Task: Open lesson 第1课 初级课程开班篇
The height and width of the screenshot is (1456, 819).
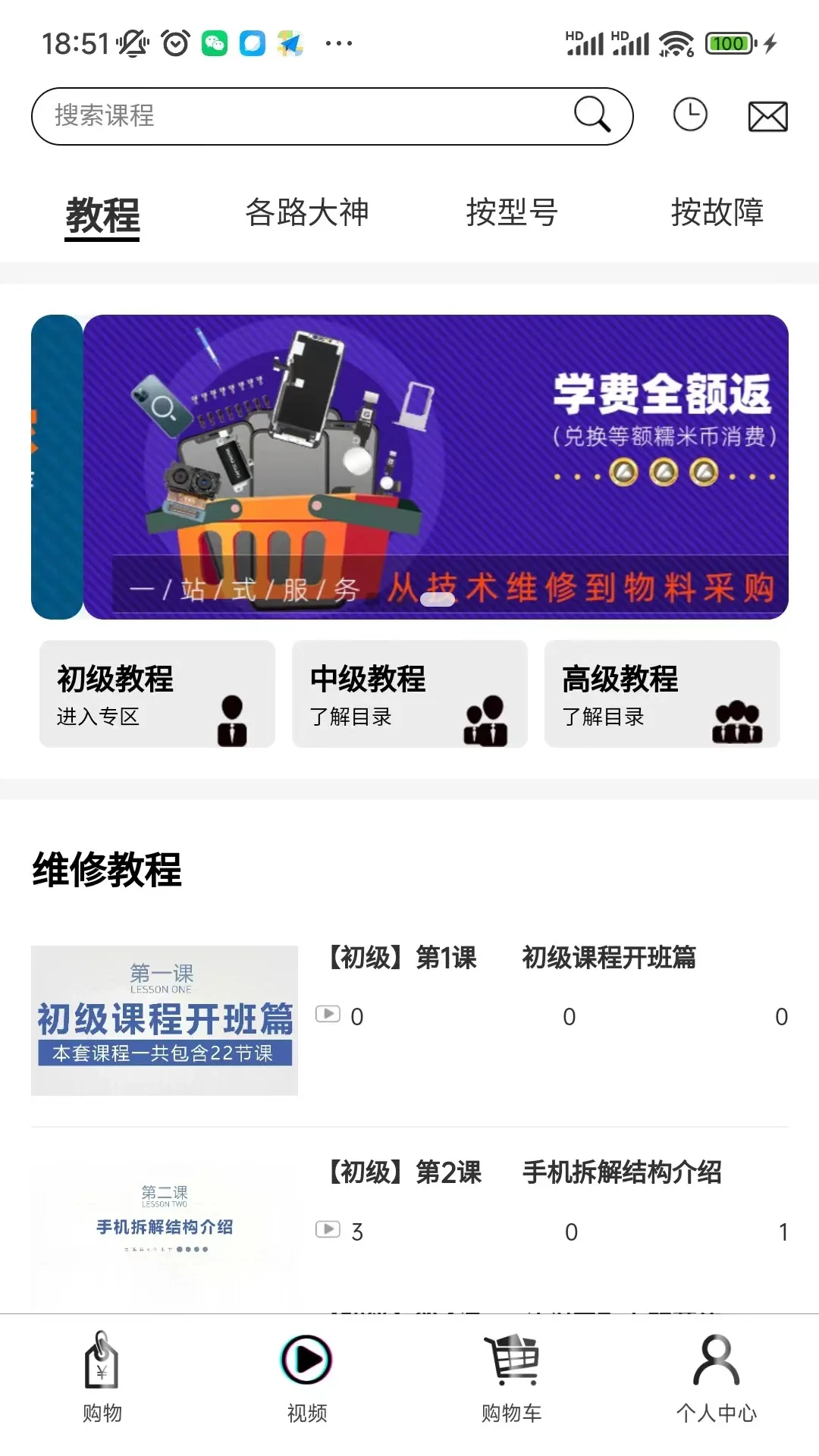Action: [409, 1019]
